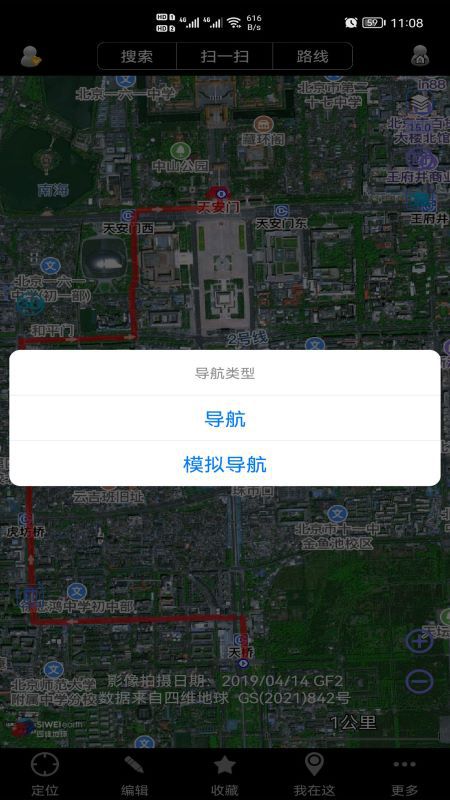The height and width of the screenshot is (800, 450).
Task: Open the map layers icon
Action: pos(421,105)
